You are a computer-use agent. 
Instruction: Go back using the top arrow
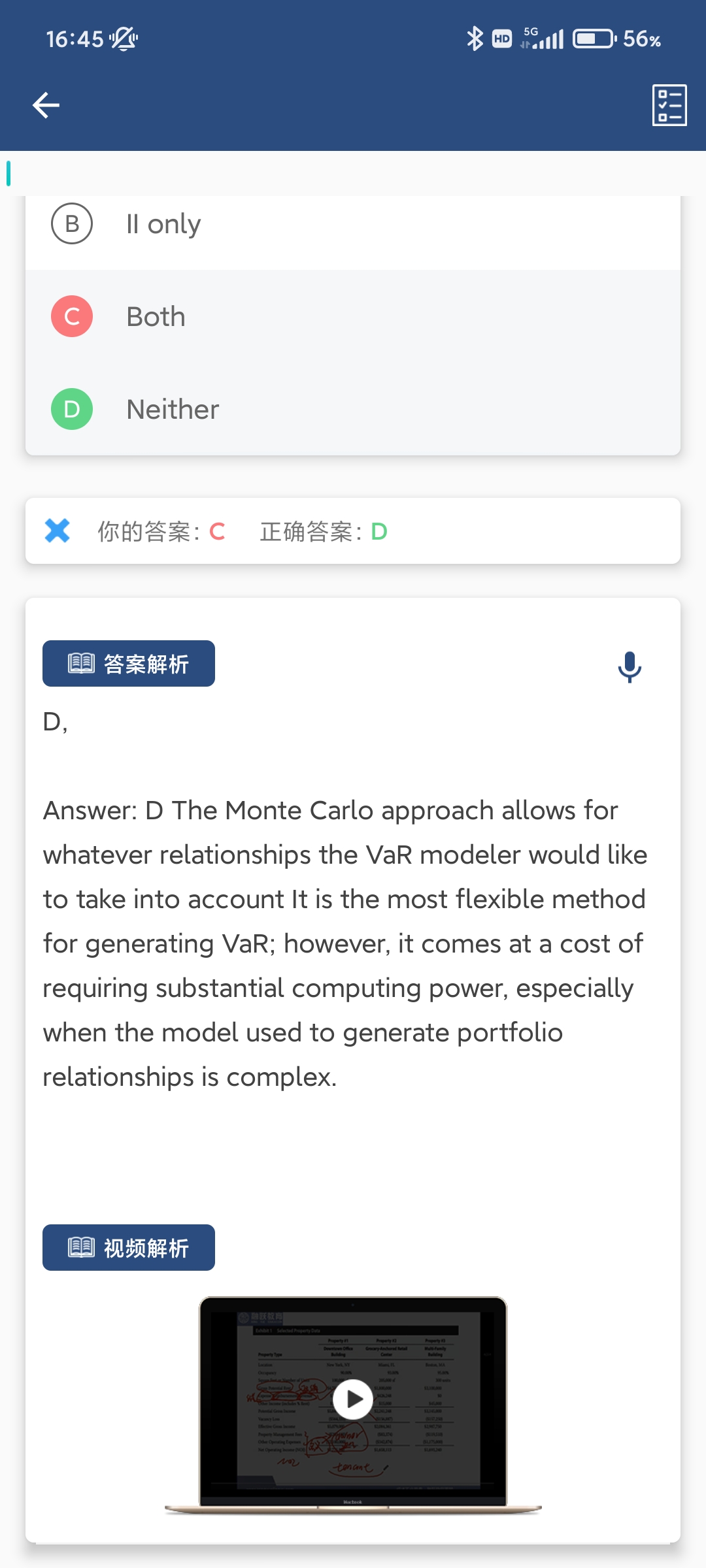click(x=46, y=105)
